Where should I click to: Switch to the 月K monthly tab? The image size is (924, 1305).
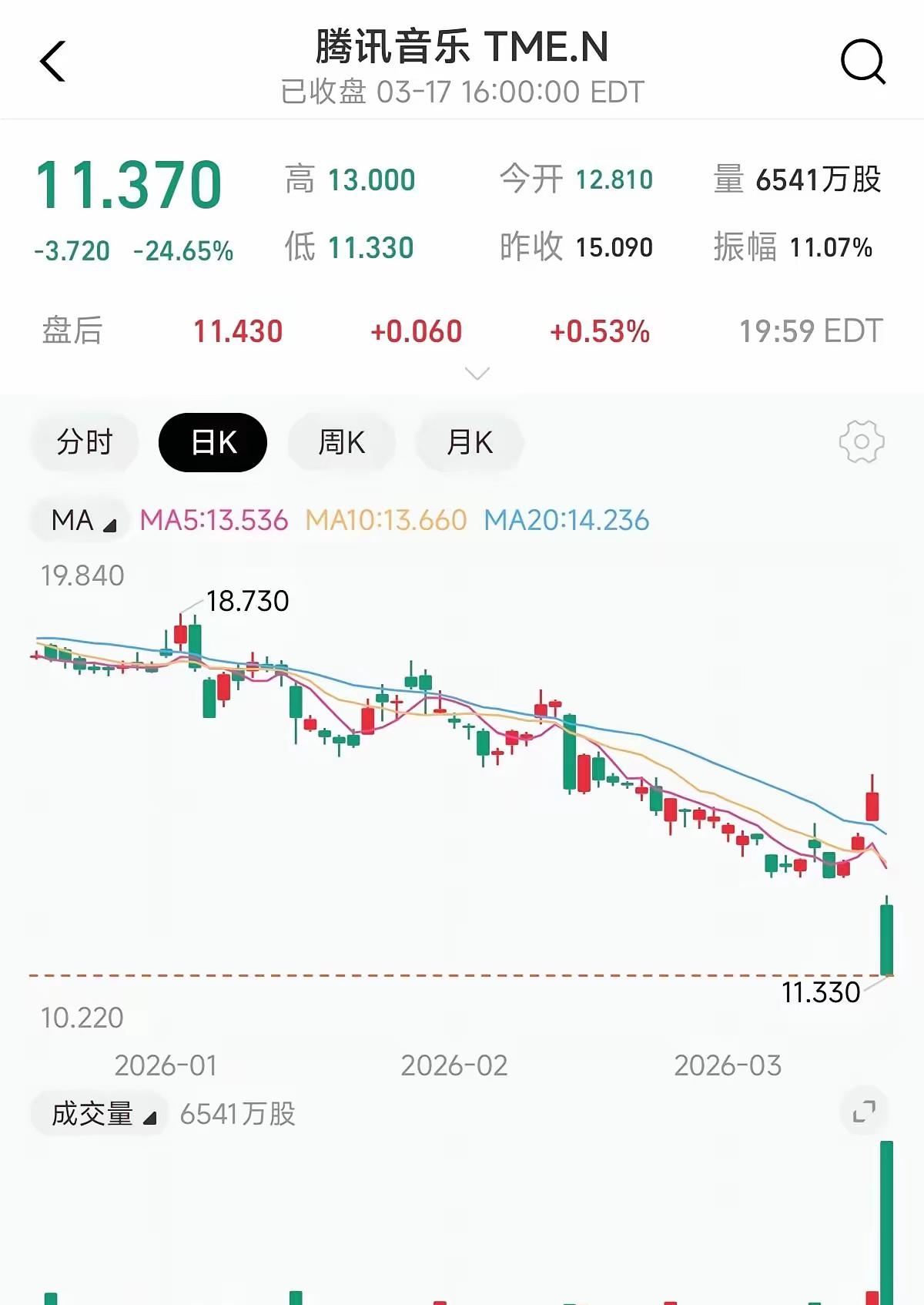(470, 441)
